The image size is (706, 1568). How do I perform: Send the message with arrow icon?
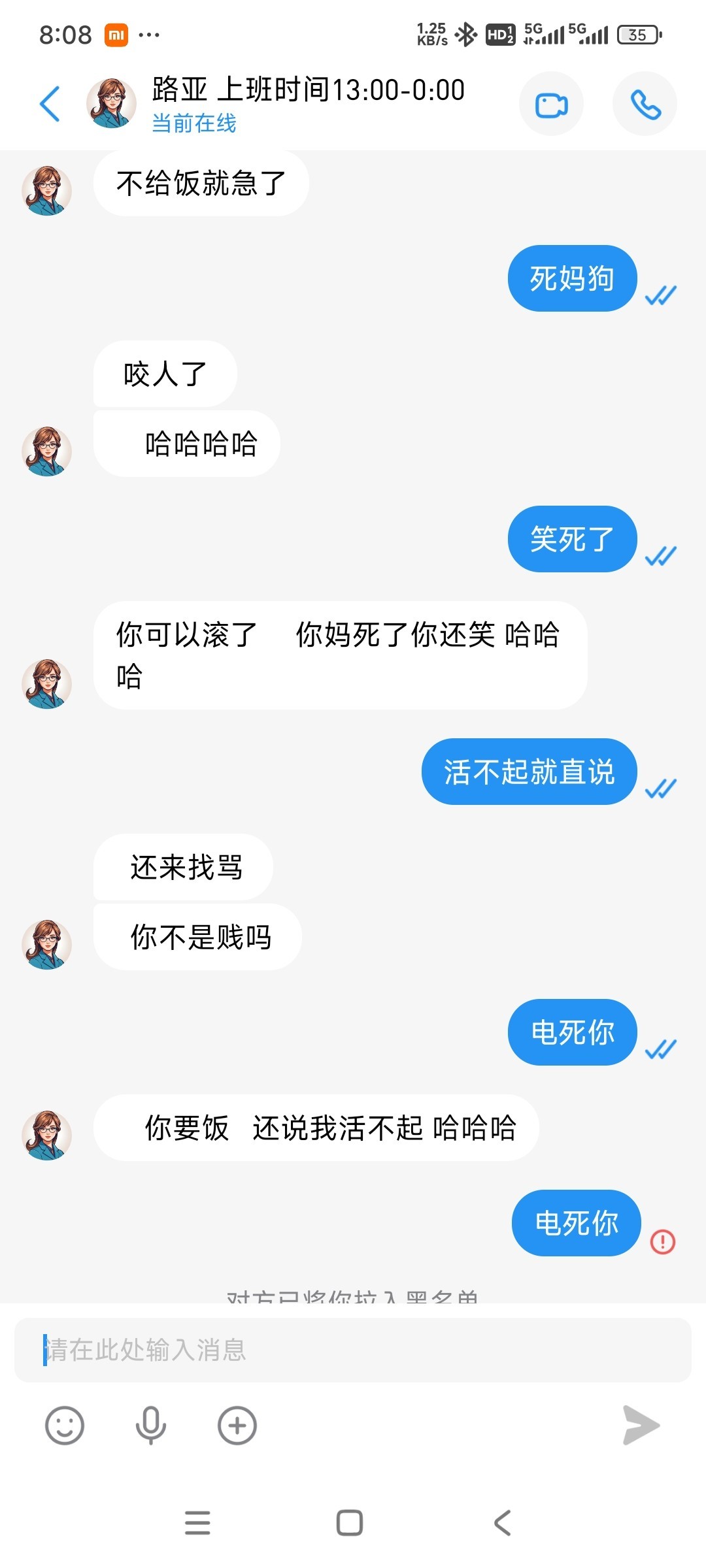(x=641, y=1426)
